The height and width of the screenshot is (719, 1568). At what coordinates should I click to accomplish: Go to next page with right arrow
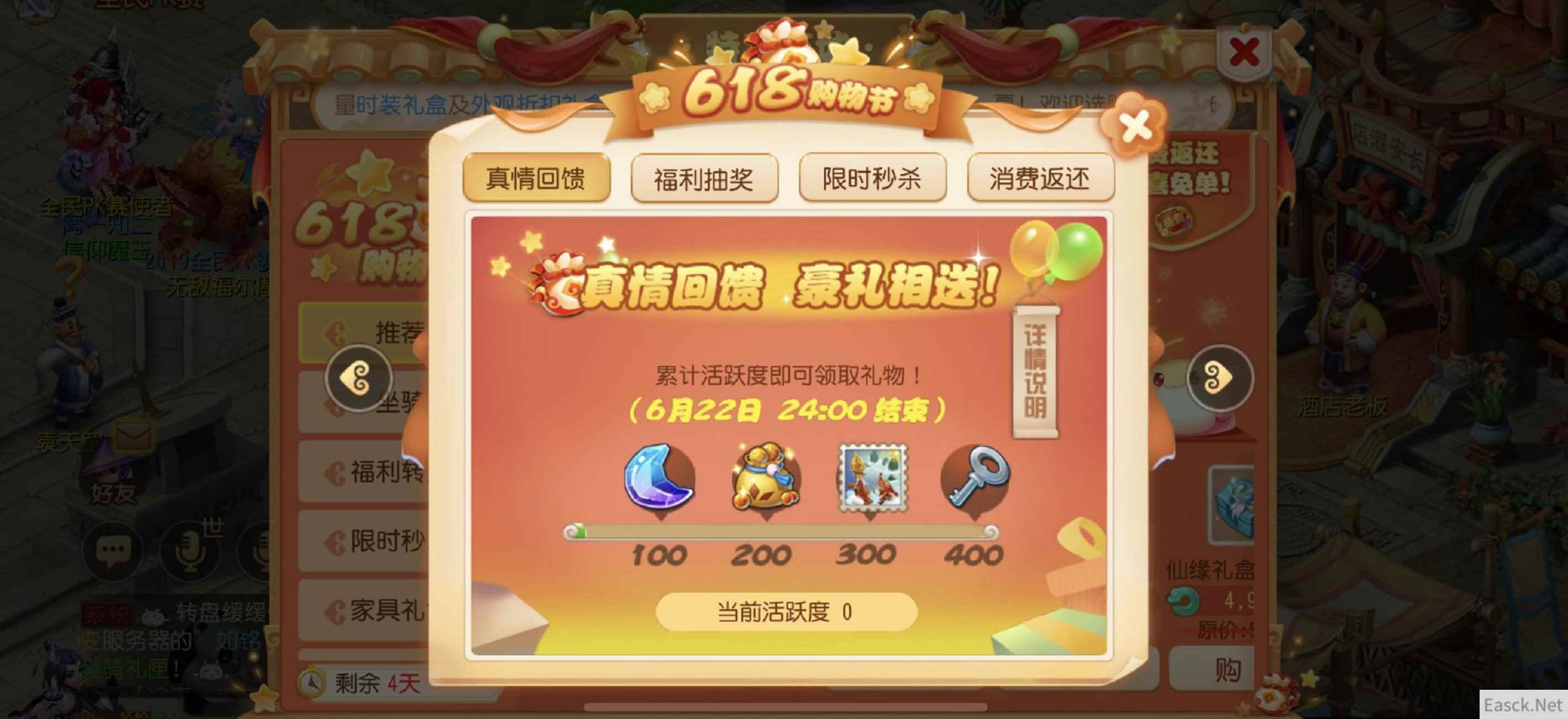coord(1220,378)
